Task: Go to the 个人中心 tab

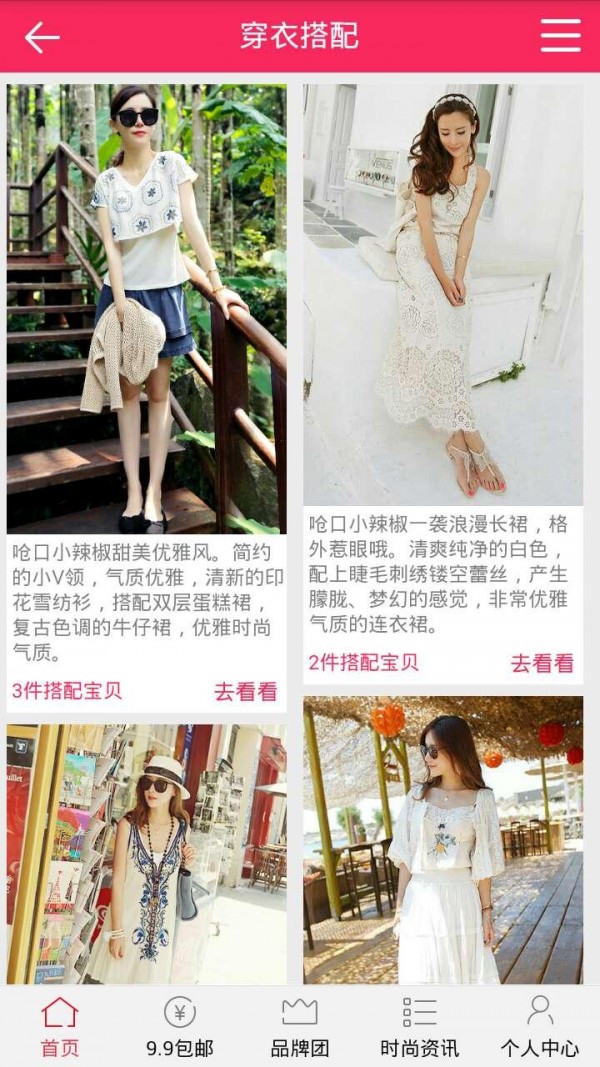Action: [x=540, y=1026]
